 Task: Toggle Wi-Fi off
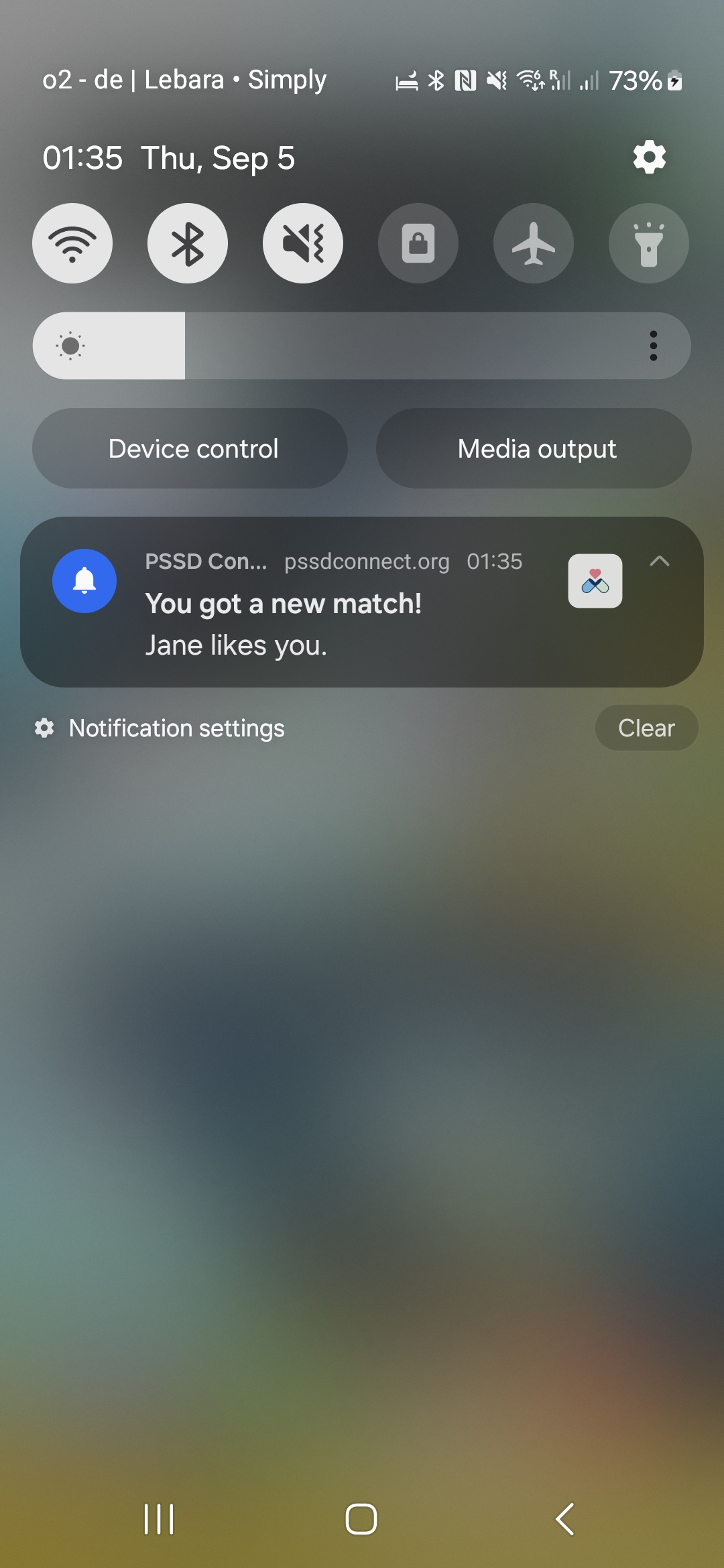(x=72, y=243)
